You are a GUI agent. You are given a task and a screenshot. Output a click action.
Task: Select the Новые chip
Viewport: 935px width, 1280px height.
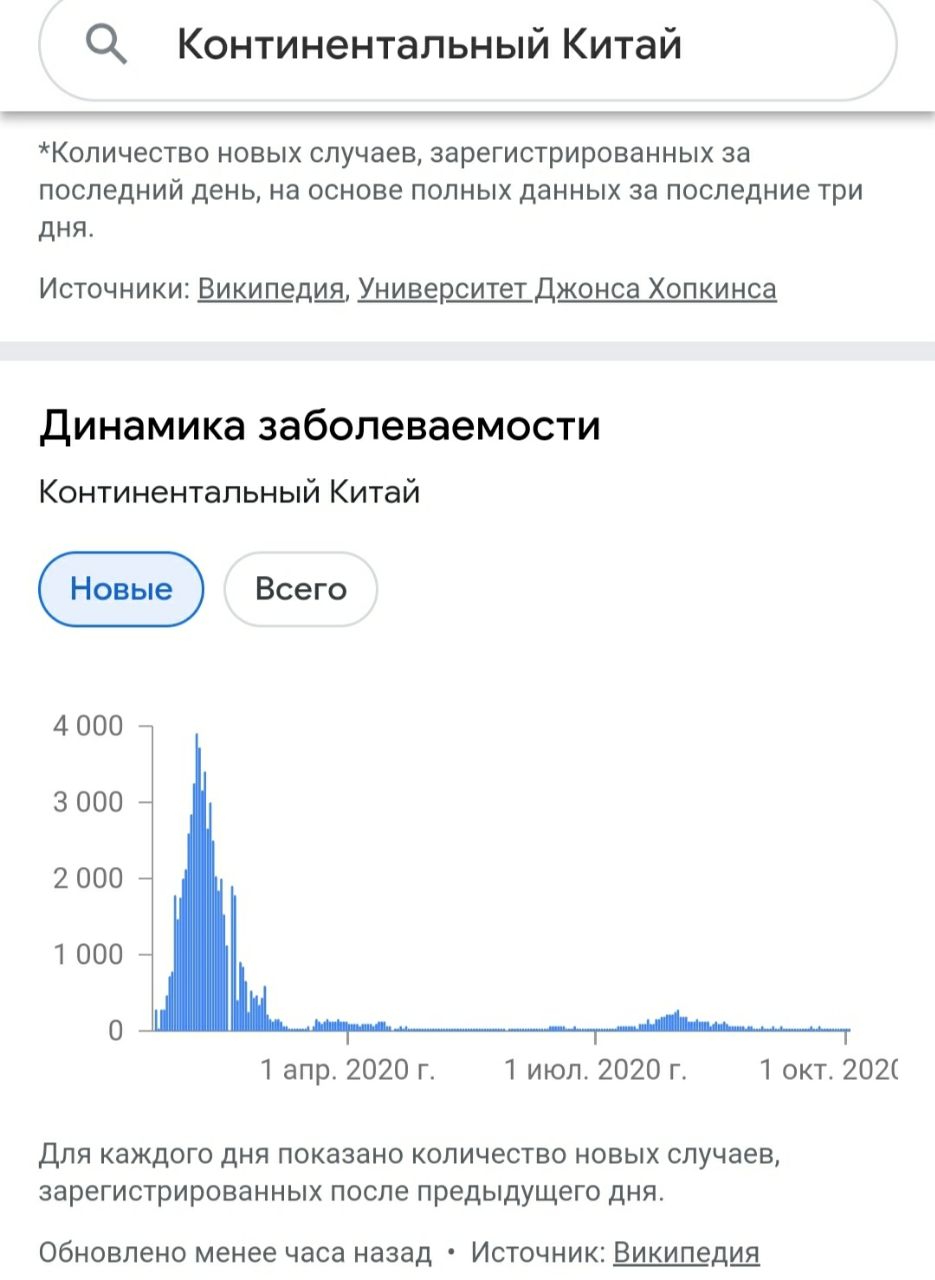click(121, 589)
